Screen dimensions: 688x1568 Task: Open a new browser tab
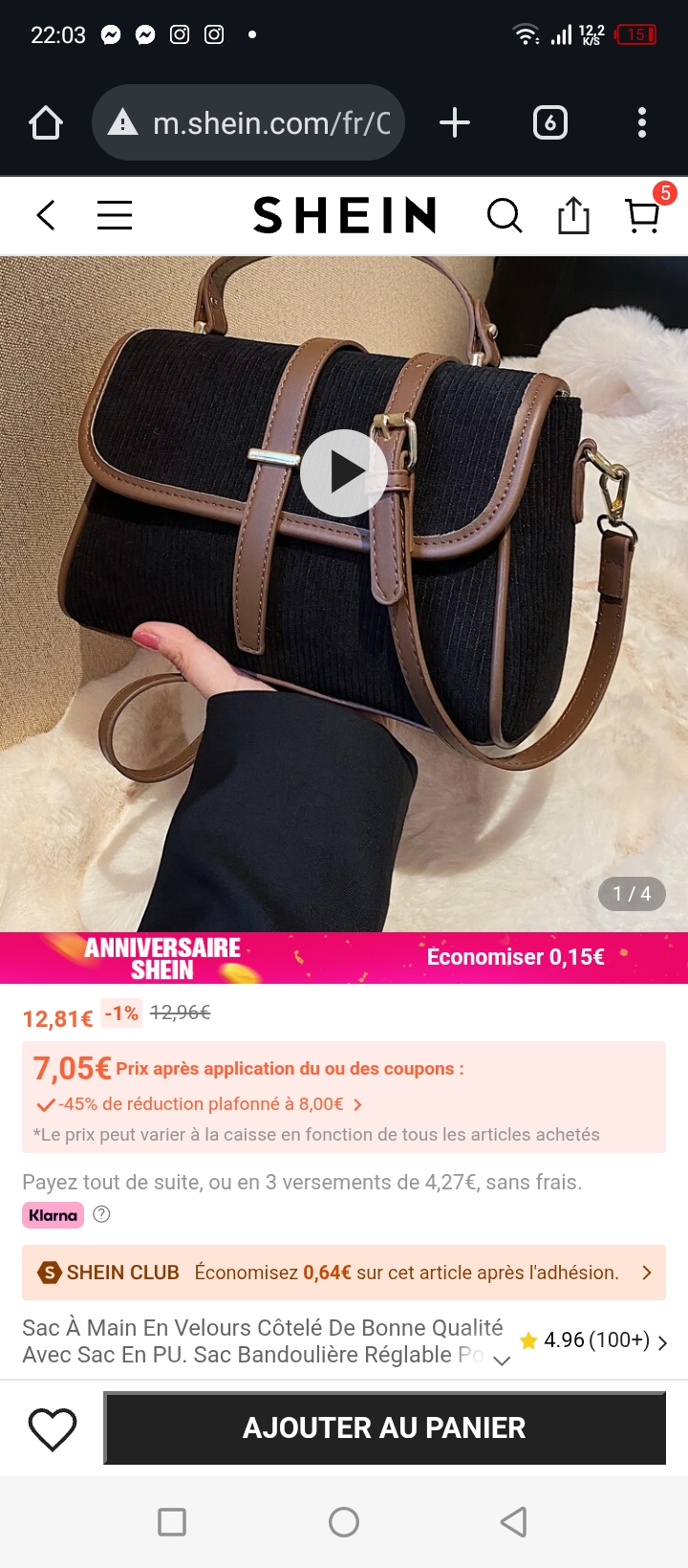[455, 123]
